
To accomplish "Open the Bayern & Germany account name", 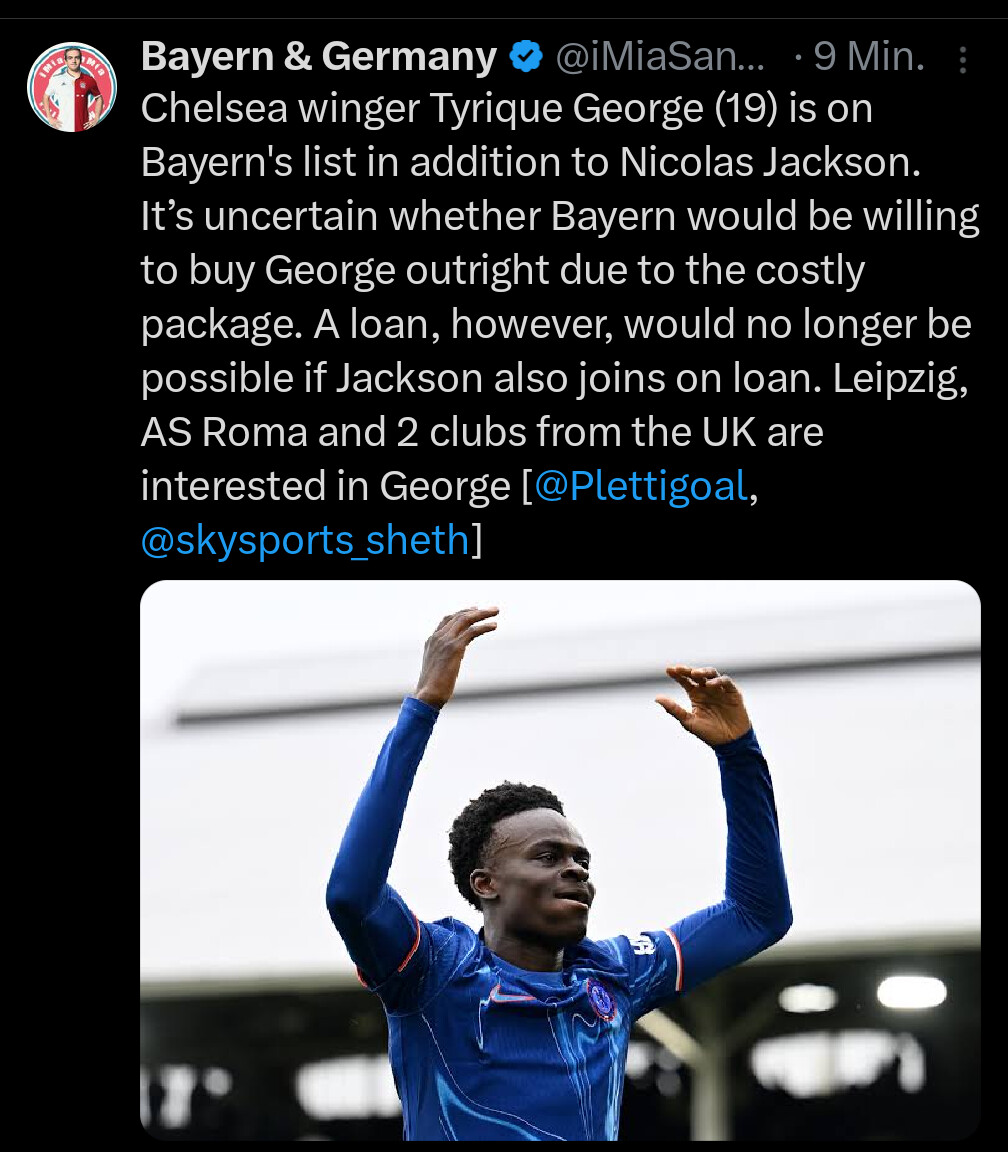I will click(x=318, y=57).
